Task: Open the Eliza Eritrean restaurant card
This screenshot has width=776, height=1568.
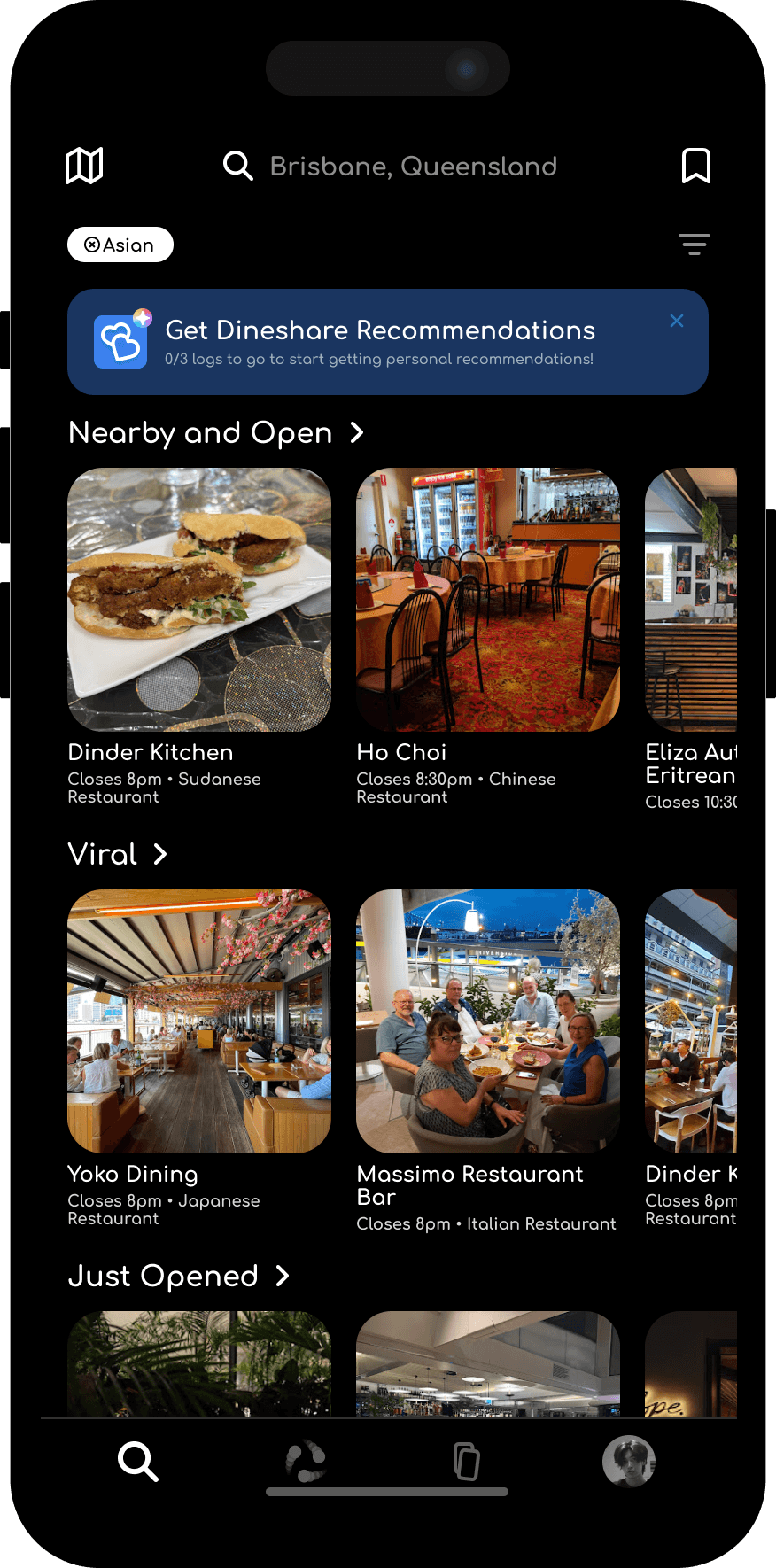Action: [691, 600]
